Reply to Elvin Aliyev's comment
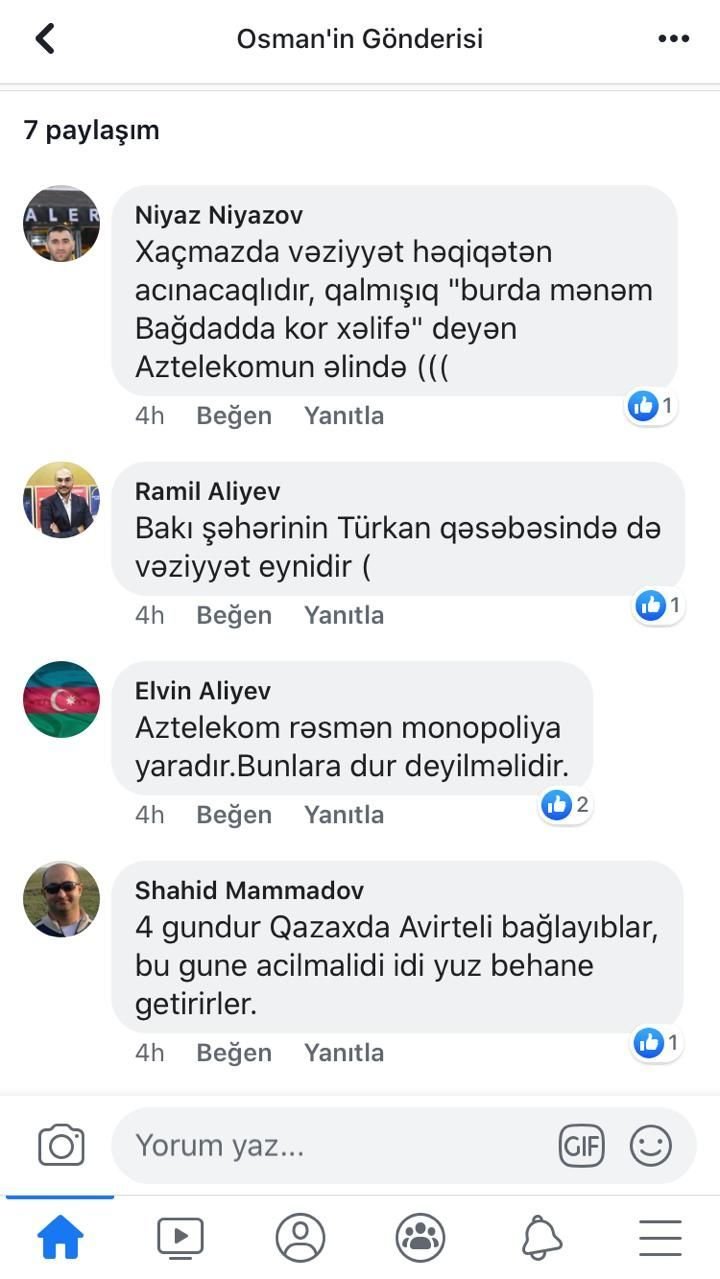Screen dimensions: 720x1279 pyautogui.click(x=344, y=815)
